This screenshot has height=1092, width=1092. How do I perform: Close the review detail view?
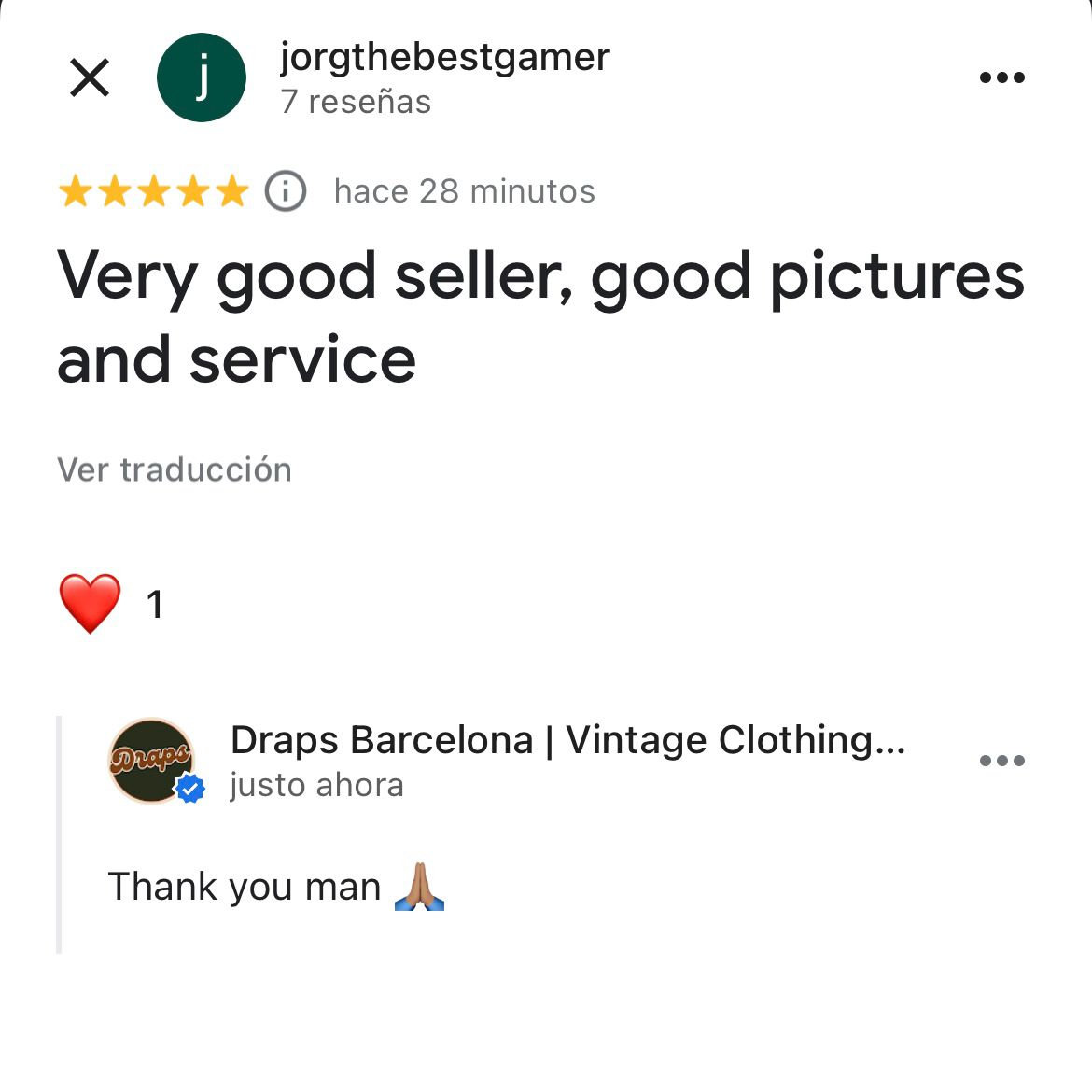(x=90, y=77)
